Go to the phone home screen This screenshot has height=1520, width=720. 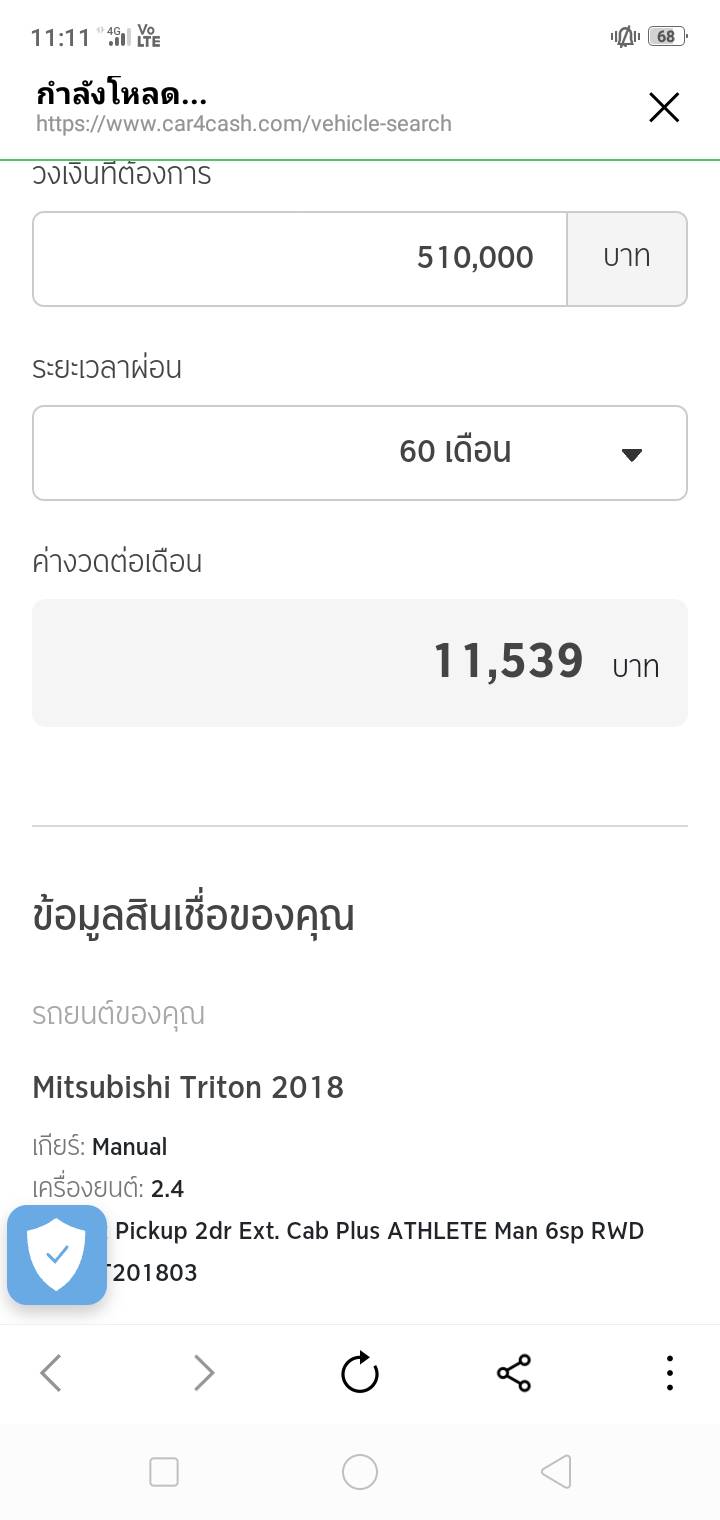[x=360, y=1472]
